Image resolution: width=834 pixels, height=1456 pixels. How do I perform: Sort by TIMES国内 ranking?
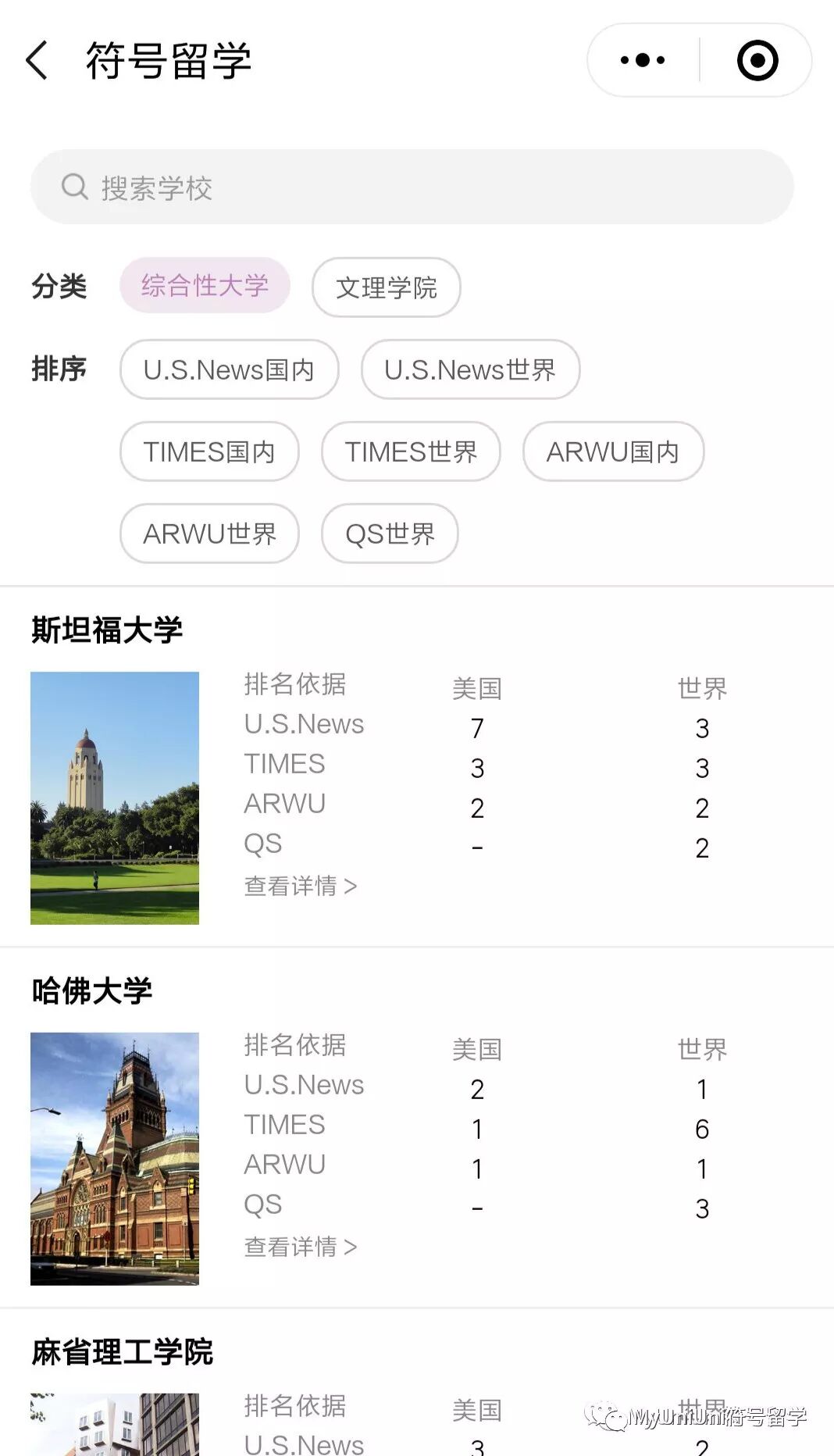coord(209,451)
